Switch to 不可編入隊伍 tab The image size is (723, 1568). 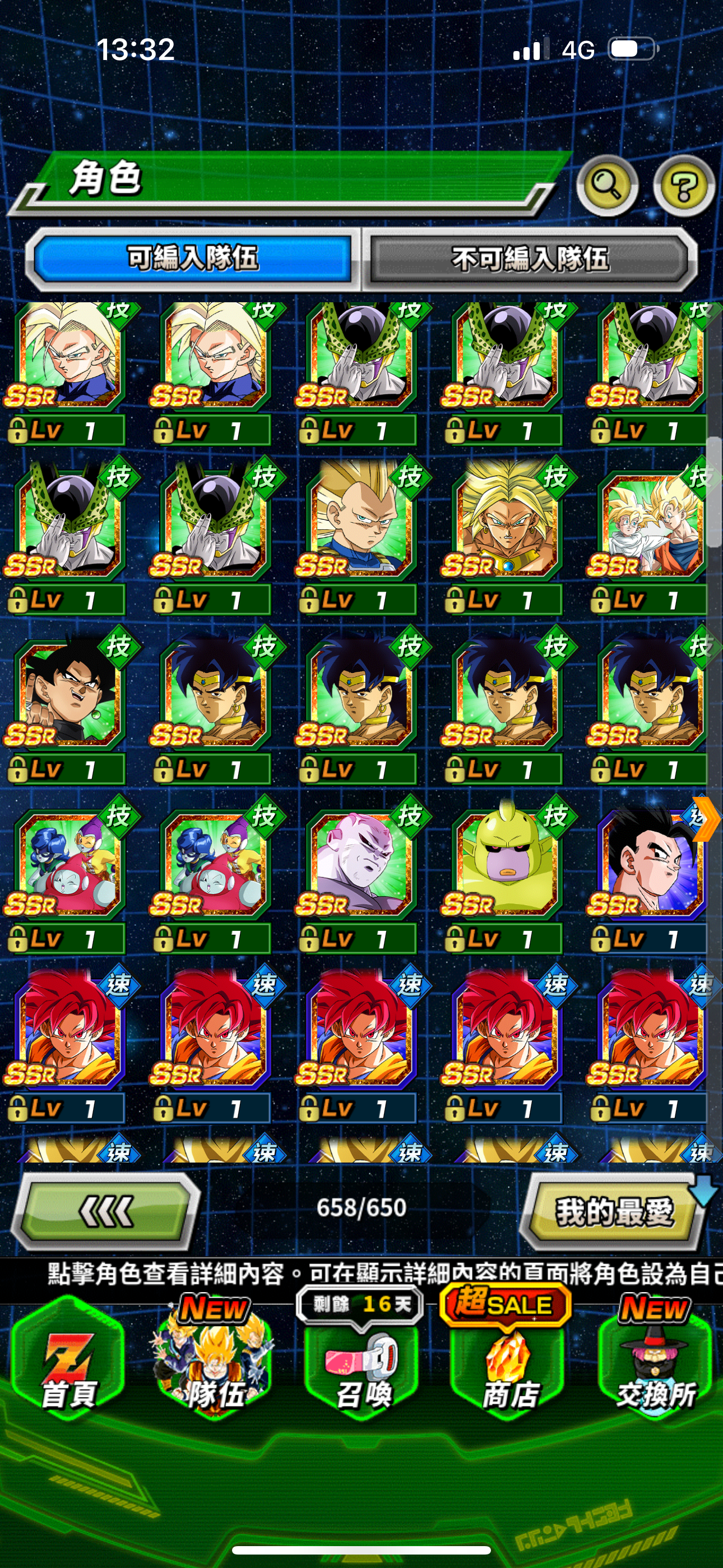pyautogui.click(x=530, y=259)
